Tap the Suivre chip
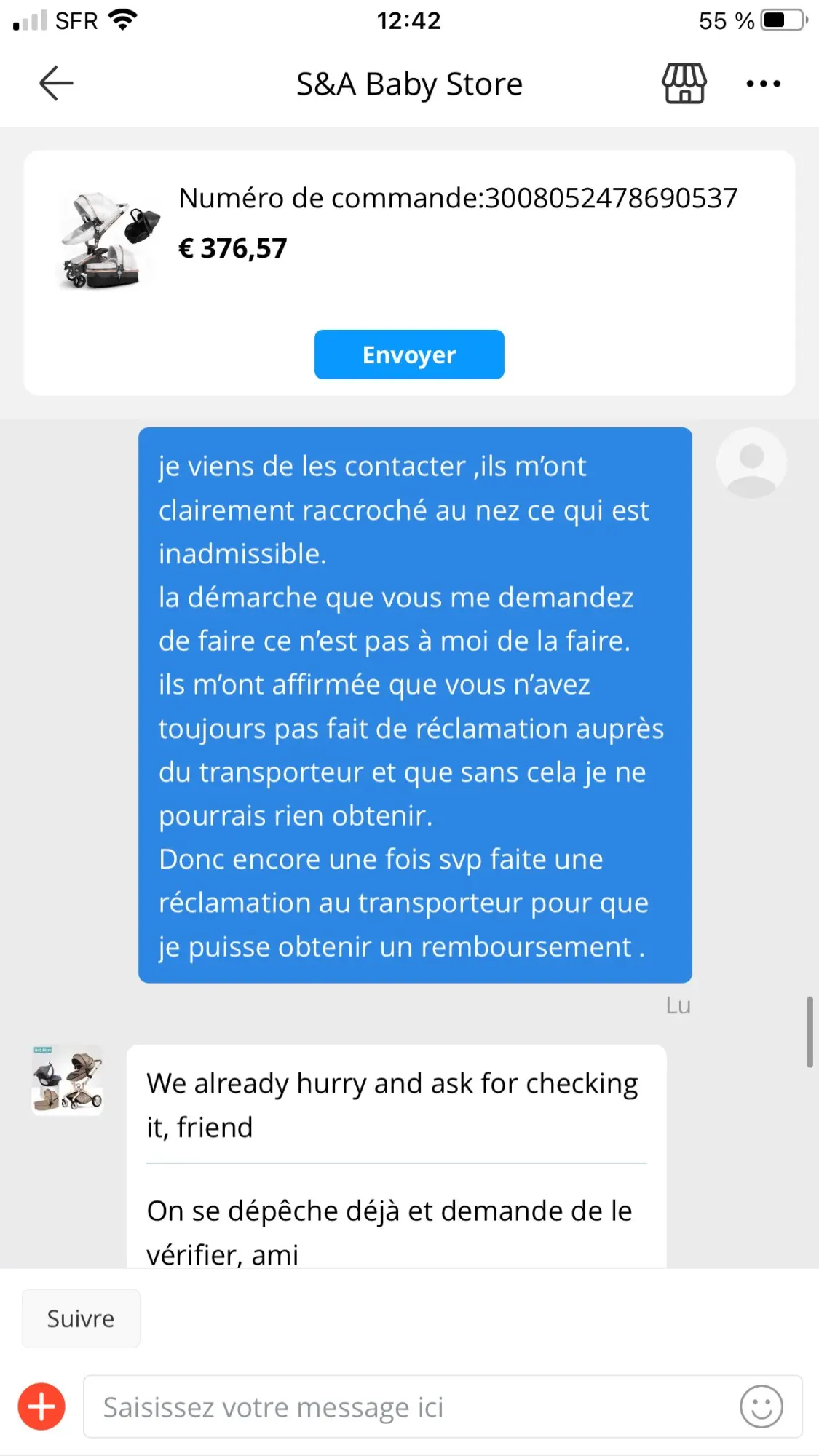The image size is (819, 1456). (81, 1318)
